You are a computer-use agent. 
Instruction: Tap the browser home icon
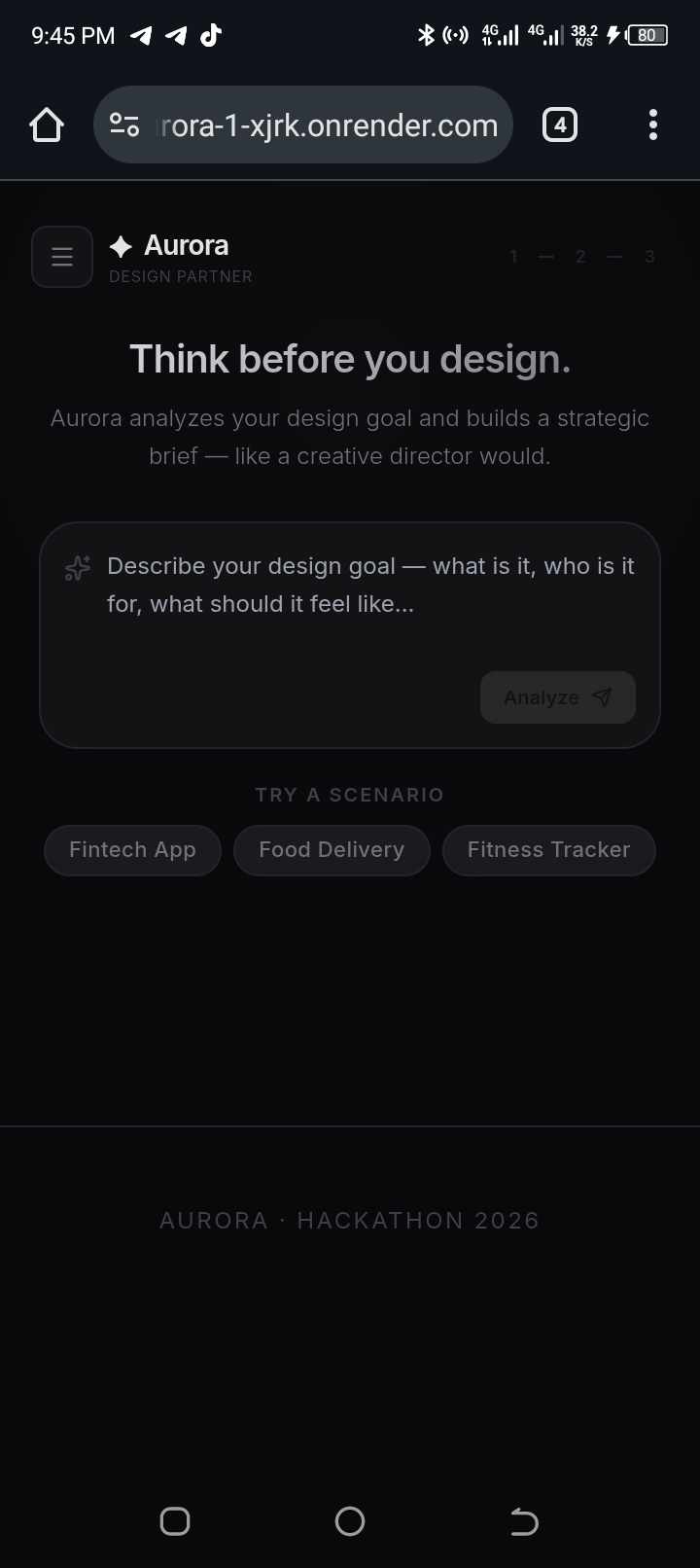coord(47,125)
